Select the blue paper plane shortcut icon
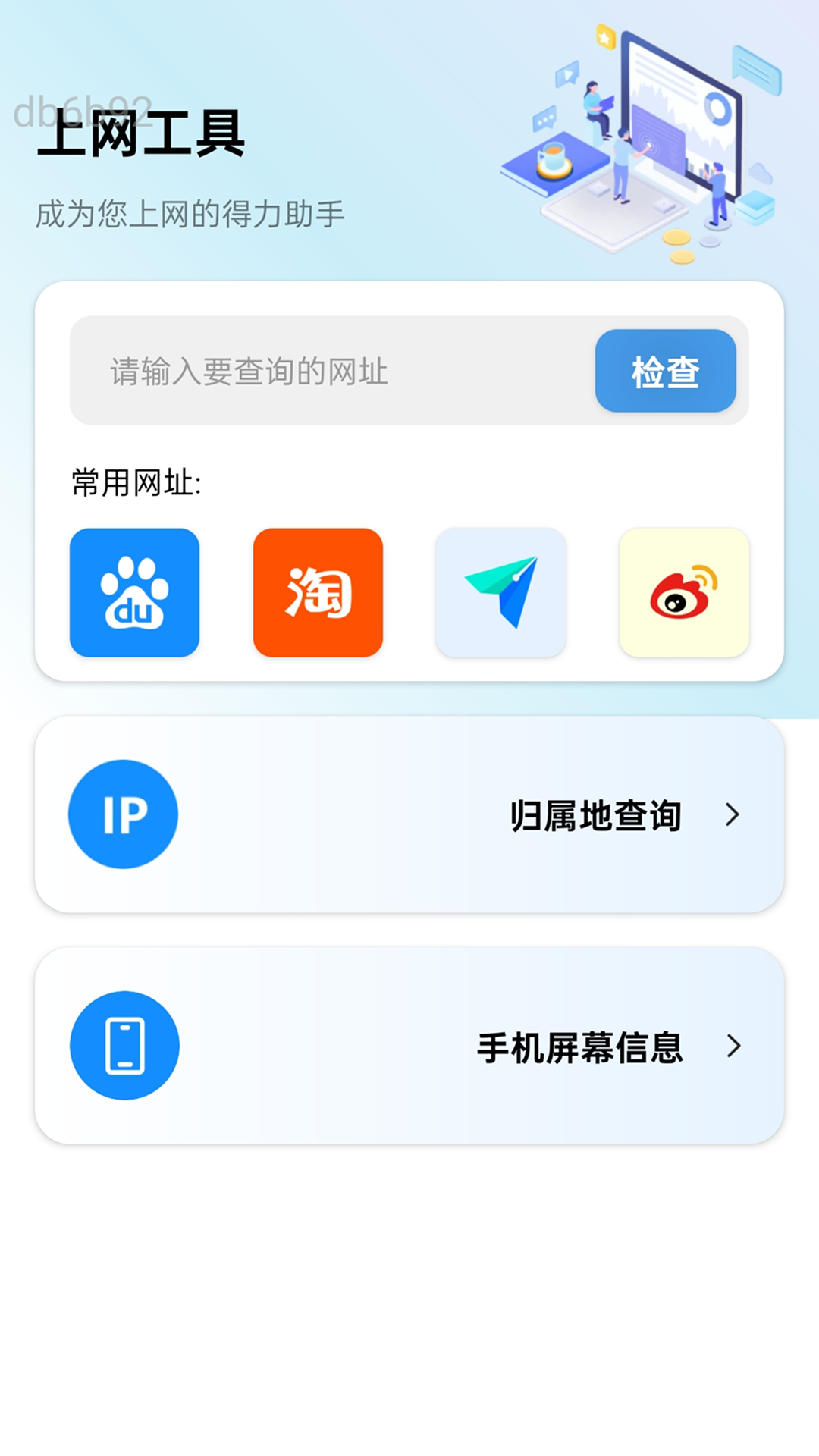The width and height of the screenshot is (819, 1456). pyautogui.click(x=500, y=591)
